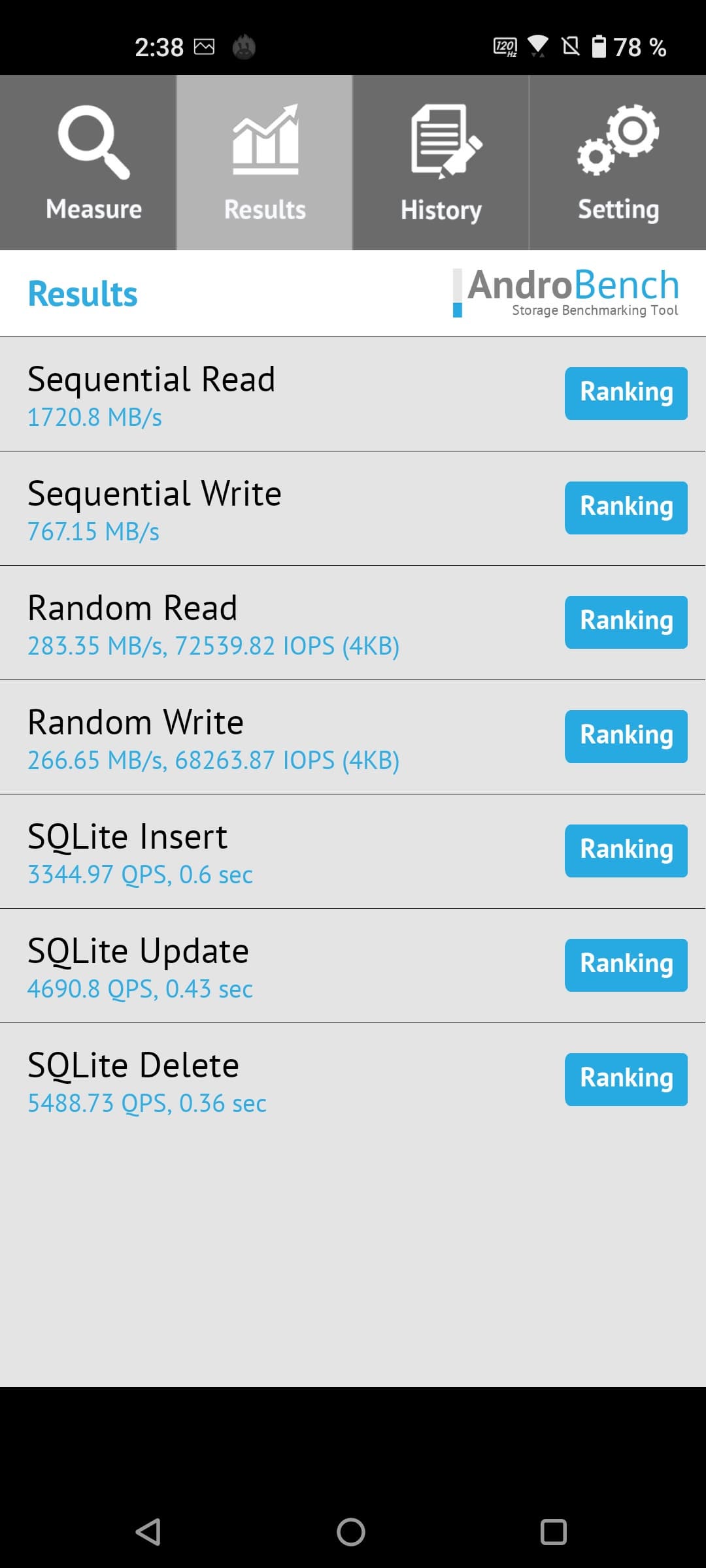Open Ranking for Sequential Write
The image size is (706, 1568).
point(626,508)
